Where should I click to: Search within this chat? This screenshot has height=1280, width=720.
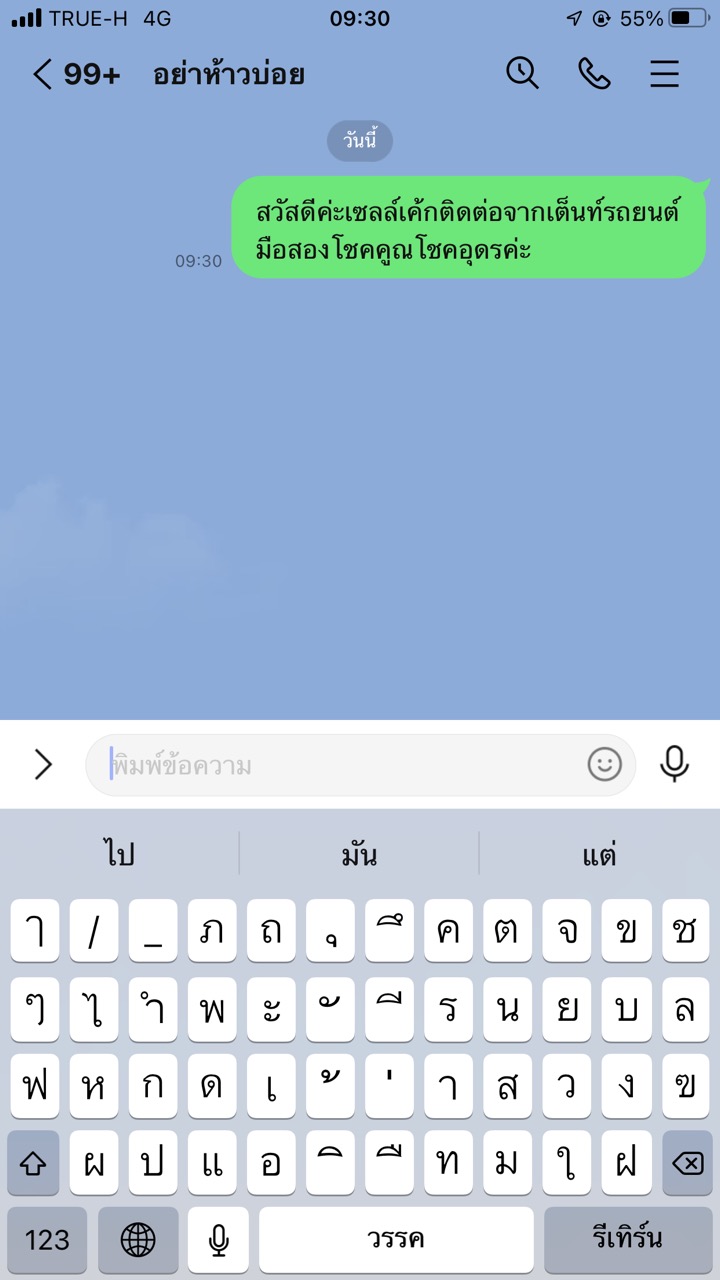point(522,74)
